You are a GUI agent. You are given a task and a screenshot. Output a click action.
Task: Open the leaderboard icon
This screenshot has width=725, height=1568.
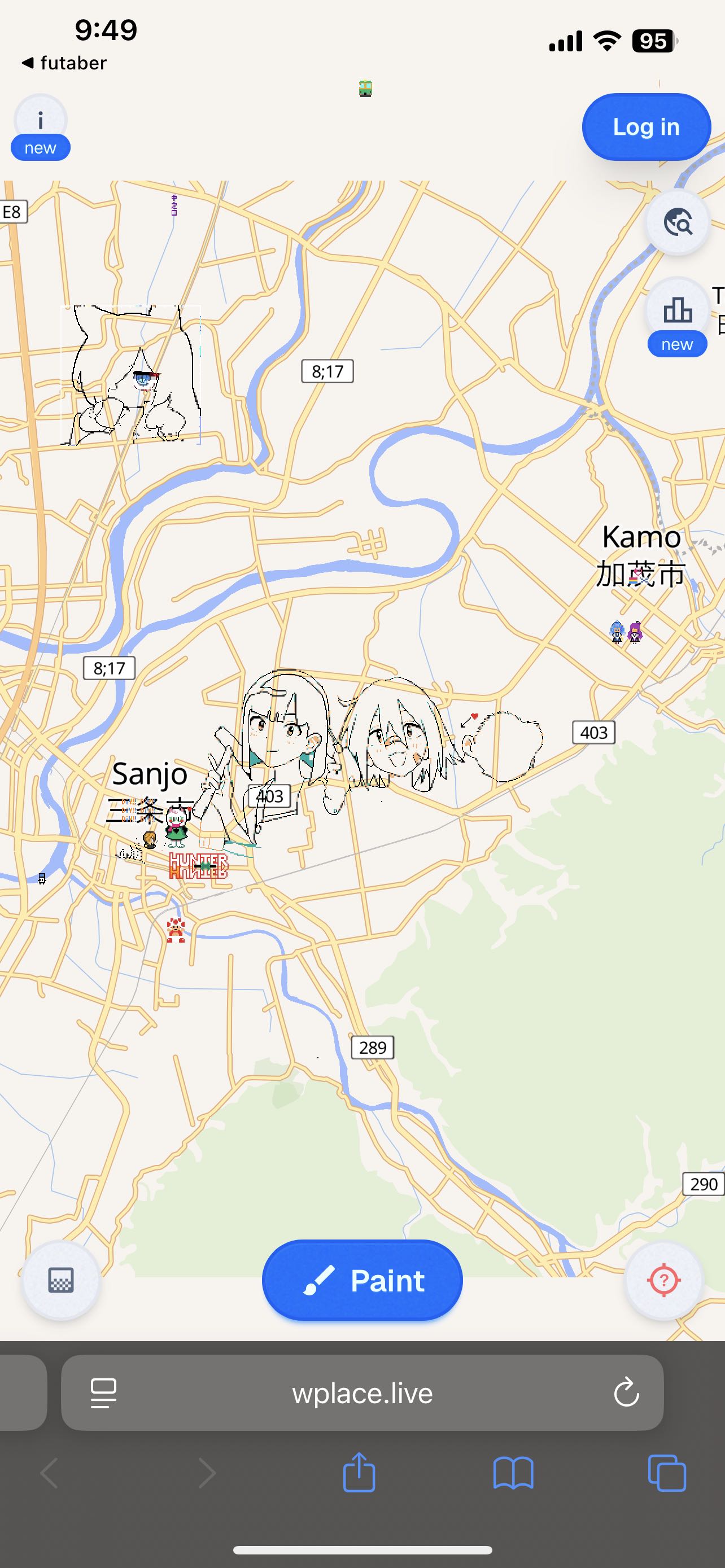tap(678, 310)
